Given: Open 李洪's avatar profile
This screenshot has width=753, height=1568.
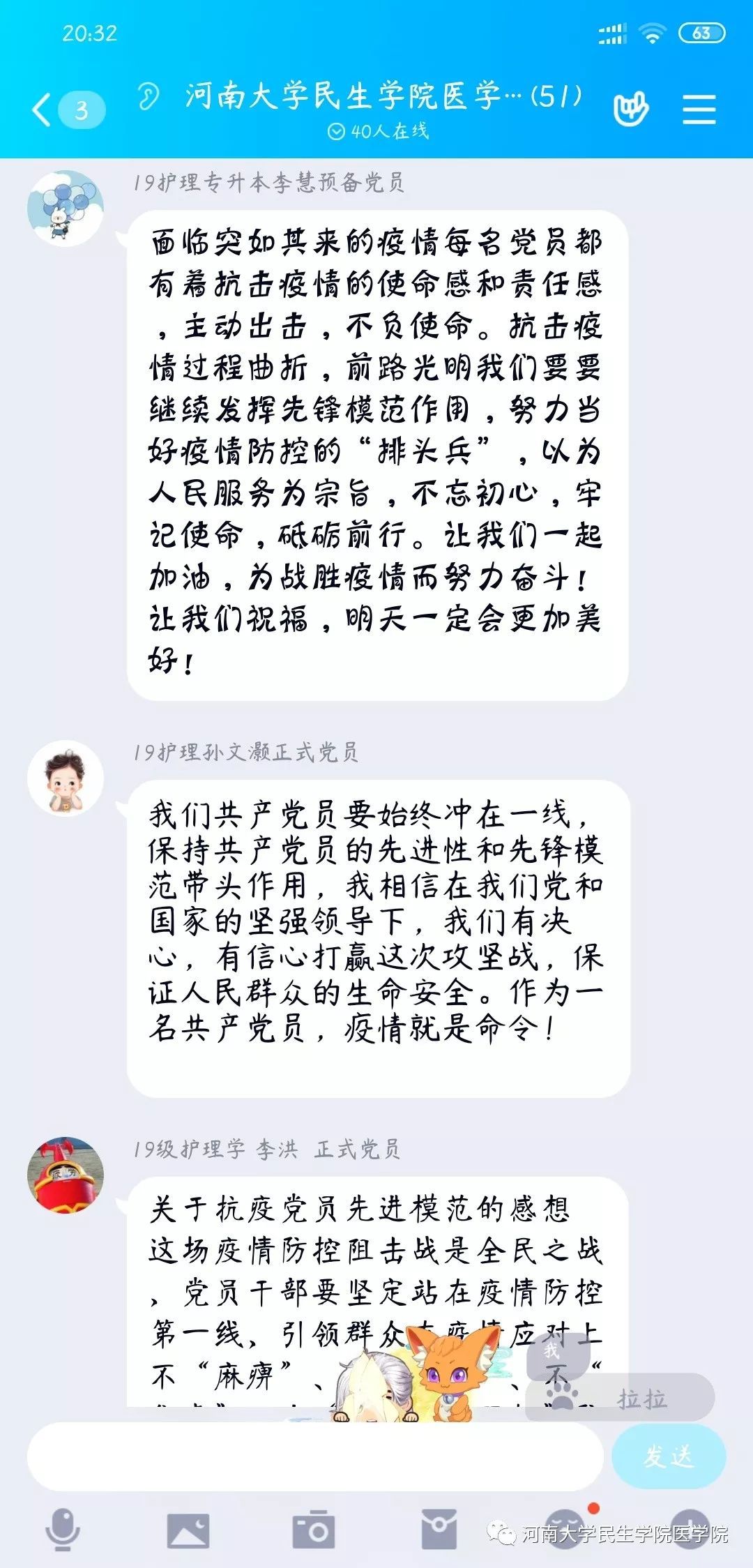Looking at the screenshot, I should point(66,1175).
